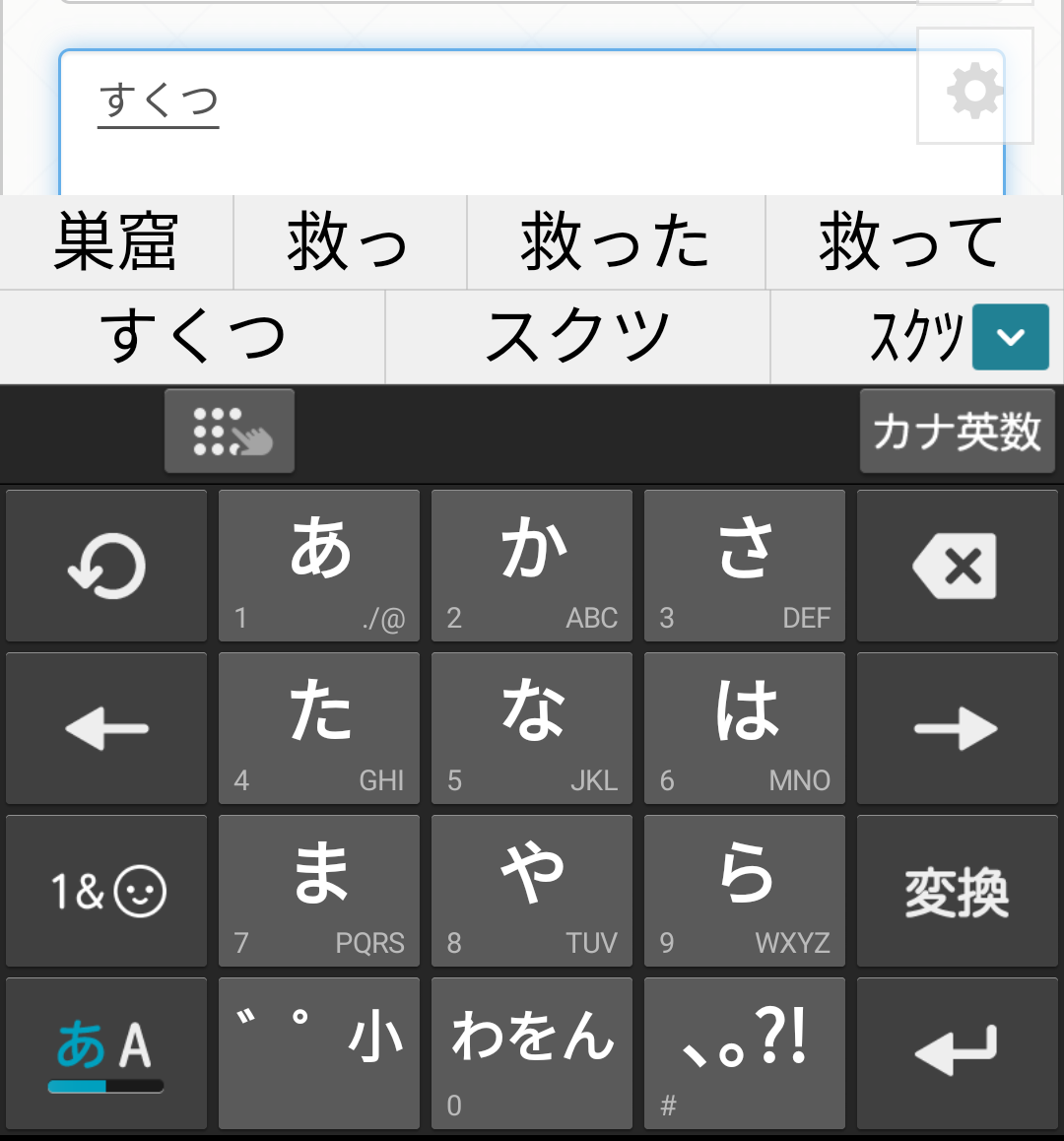Tap the reverse toggle undo key
The image size is (1064, 1141).
coord(105,567)
